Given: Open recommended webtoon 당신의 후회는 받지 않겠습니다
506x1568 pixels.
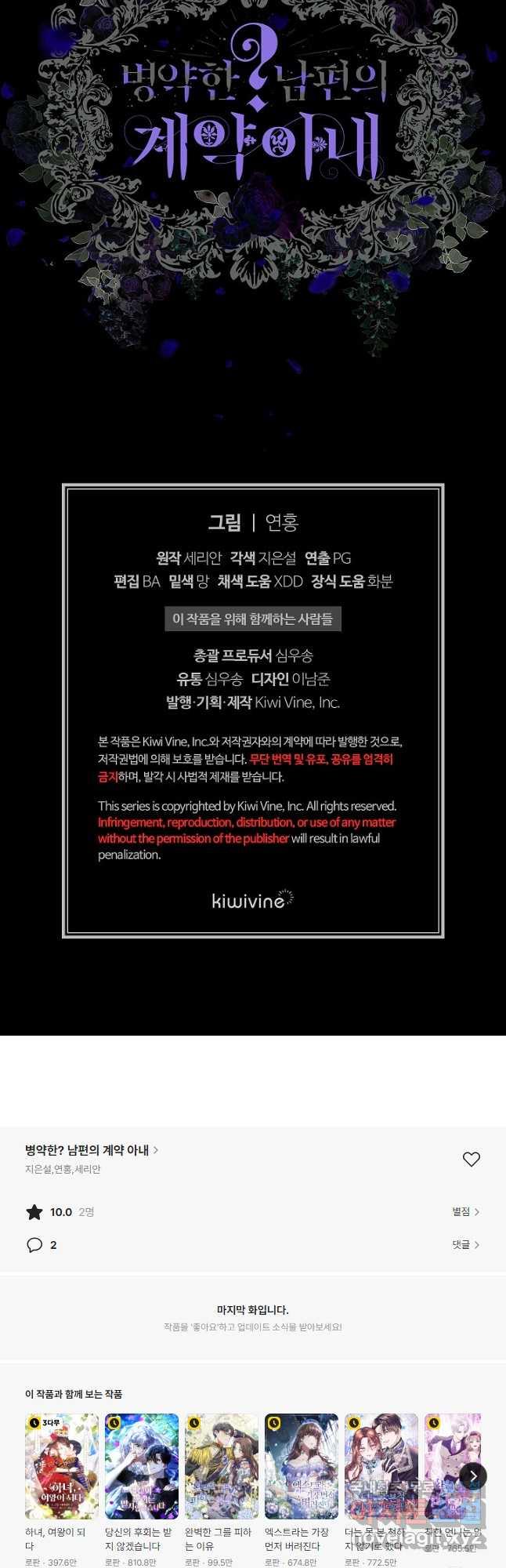Looking at the screenshot, I should point(142,1465).
